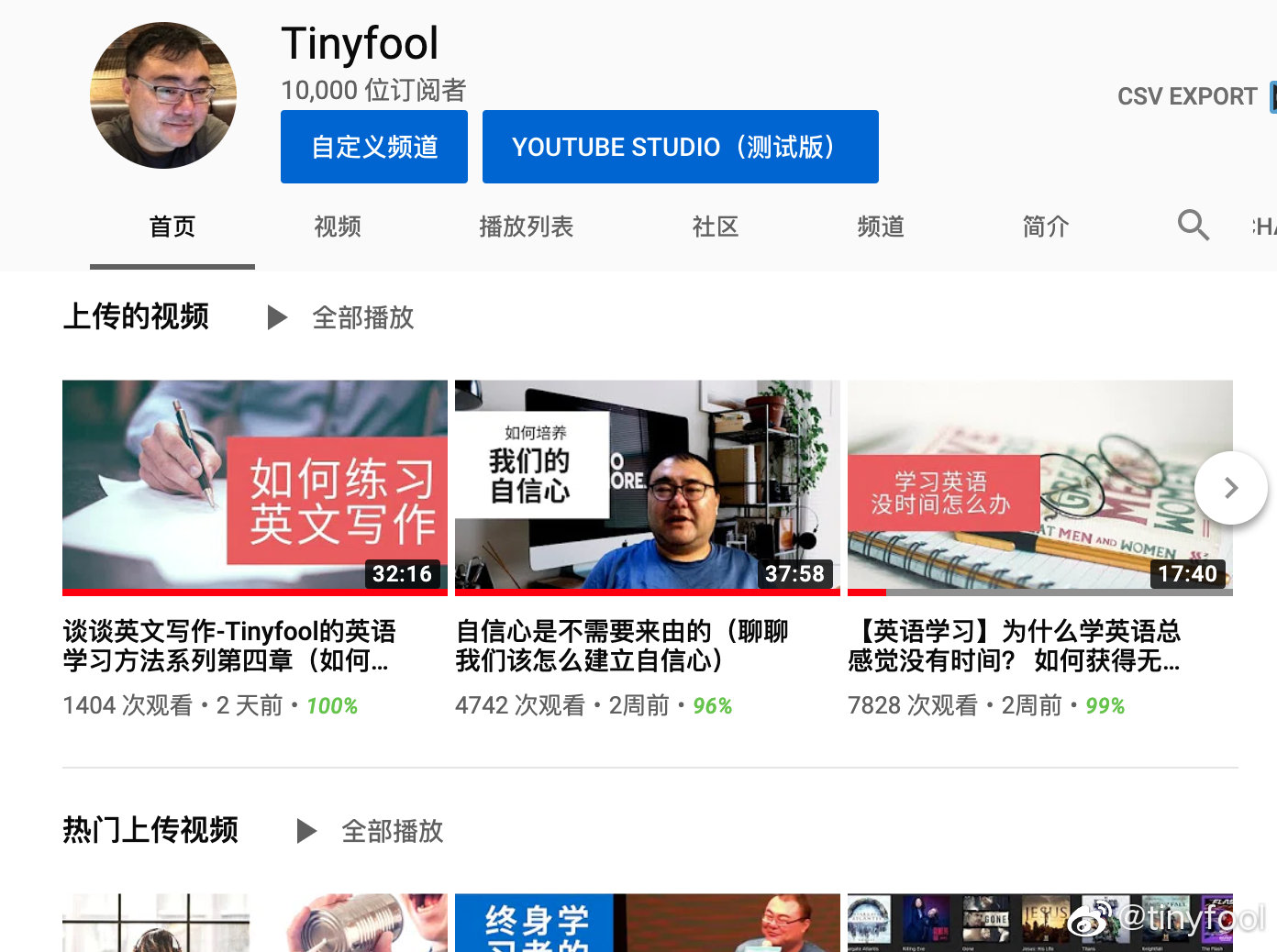This screenshot has width=1277, height=952.
Task: Open the 我们的自信心 video thumbnail
Action: pyautogui.click(x=648, y=488)
